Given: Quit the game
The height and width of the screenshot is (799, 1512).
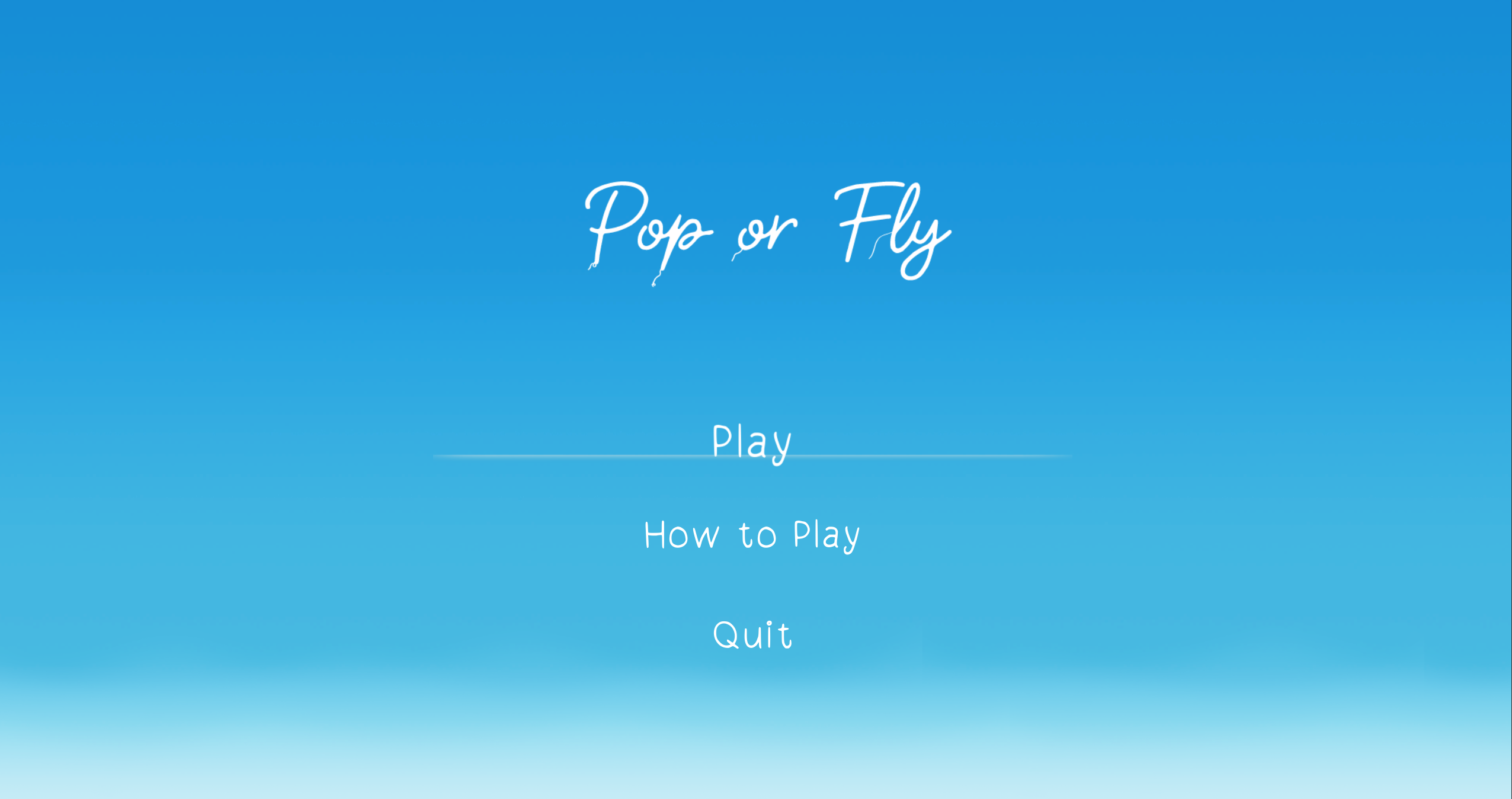Looking at the screenshot, I should tap(751, 636).
